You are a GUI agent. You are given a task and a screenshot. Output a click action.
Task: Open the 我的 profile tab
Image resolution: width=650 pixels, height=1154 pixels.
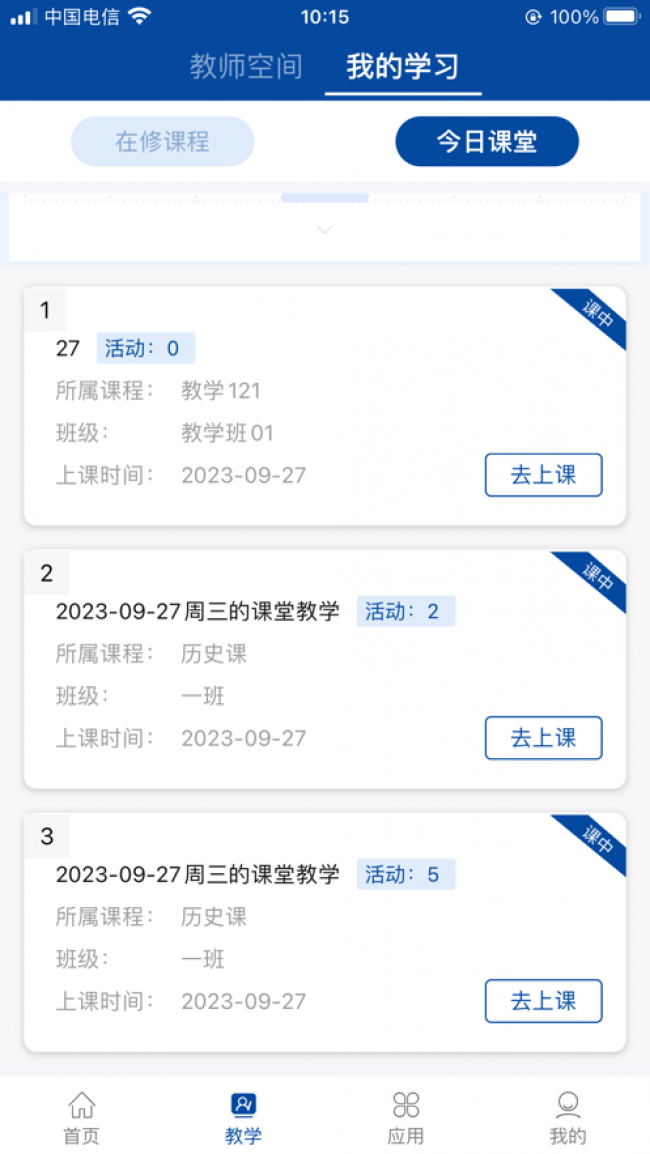[x=568, y=1116]
